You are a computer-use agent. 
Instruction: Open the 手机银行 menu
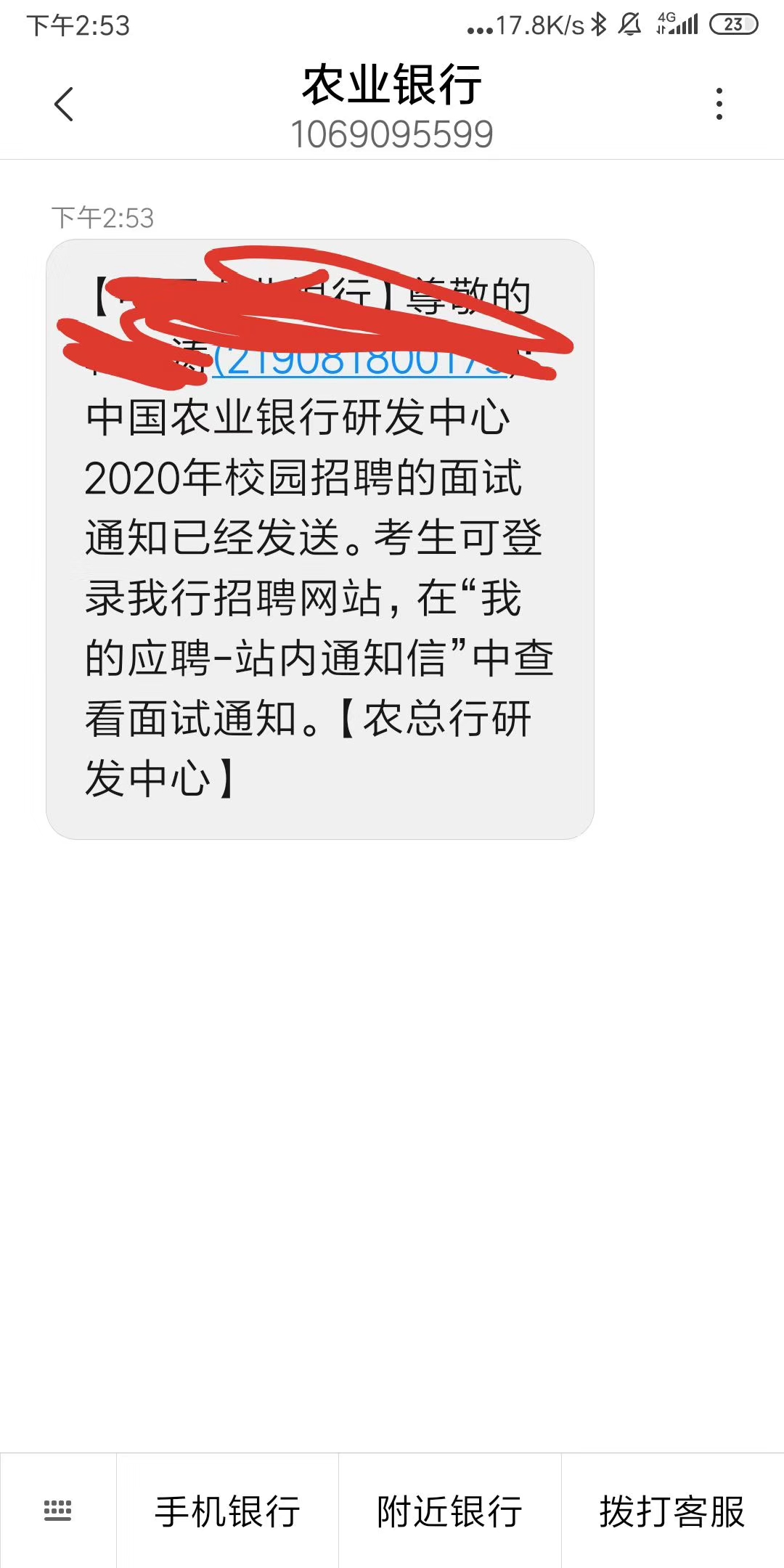click(x=227, y=1511)
